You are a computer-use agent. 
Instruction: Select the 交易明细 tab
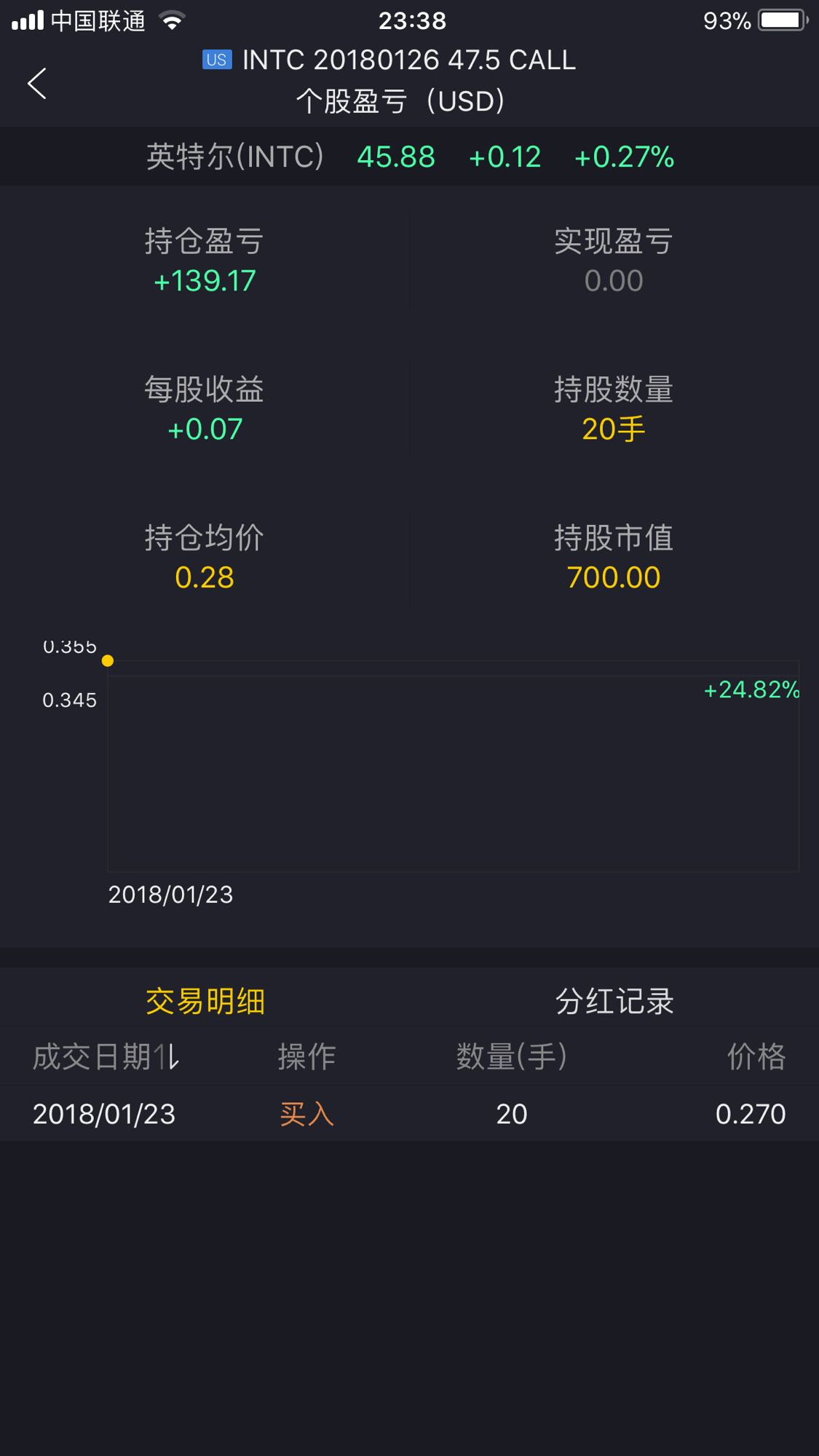coord(205,1001)
